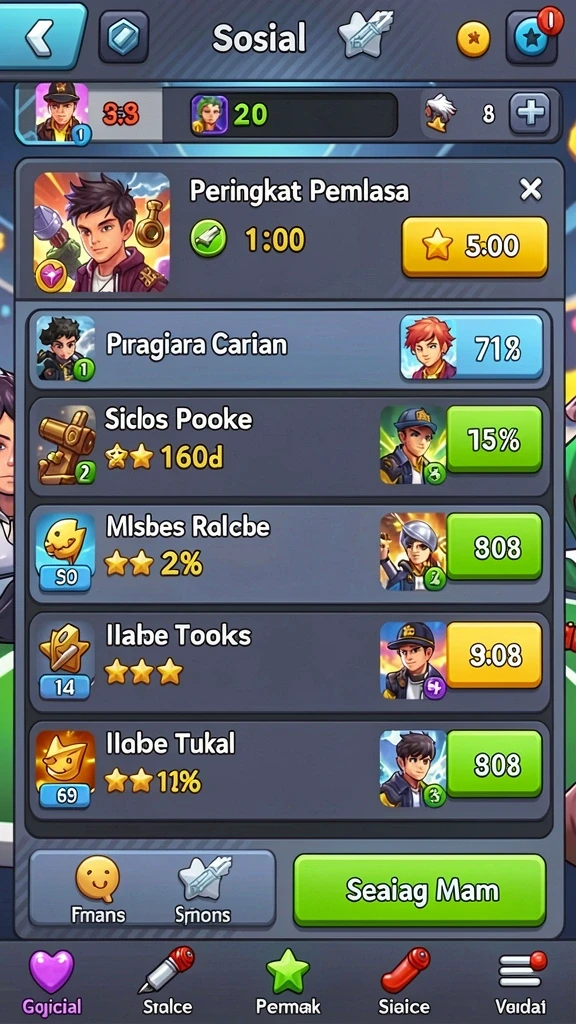Image resolution: width=576 pixels, height=1024 pixels.
Task: Tap the yellow 9:08 button
Action: [494, 654]
